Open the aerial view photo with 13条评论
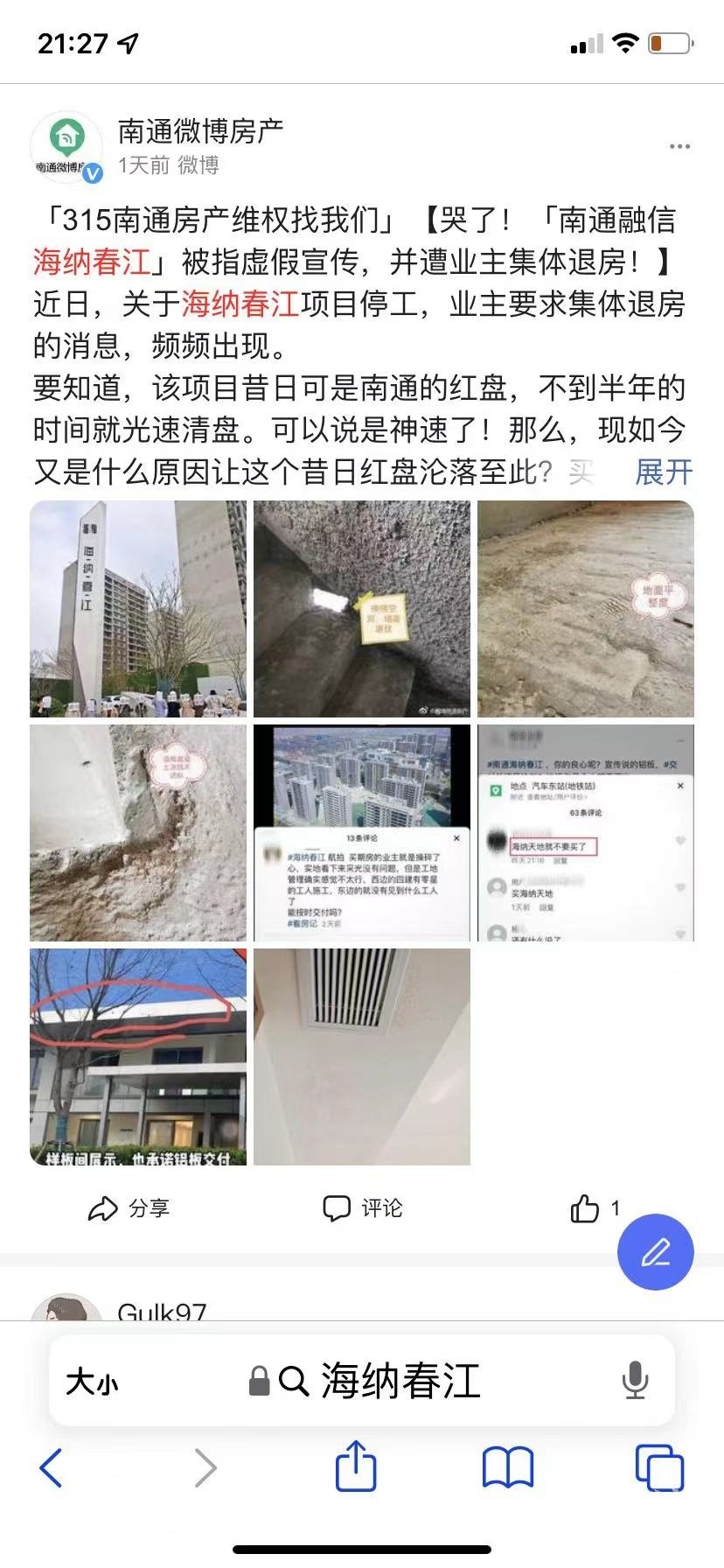 coord(362,832)
